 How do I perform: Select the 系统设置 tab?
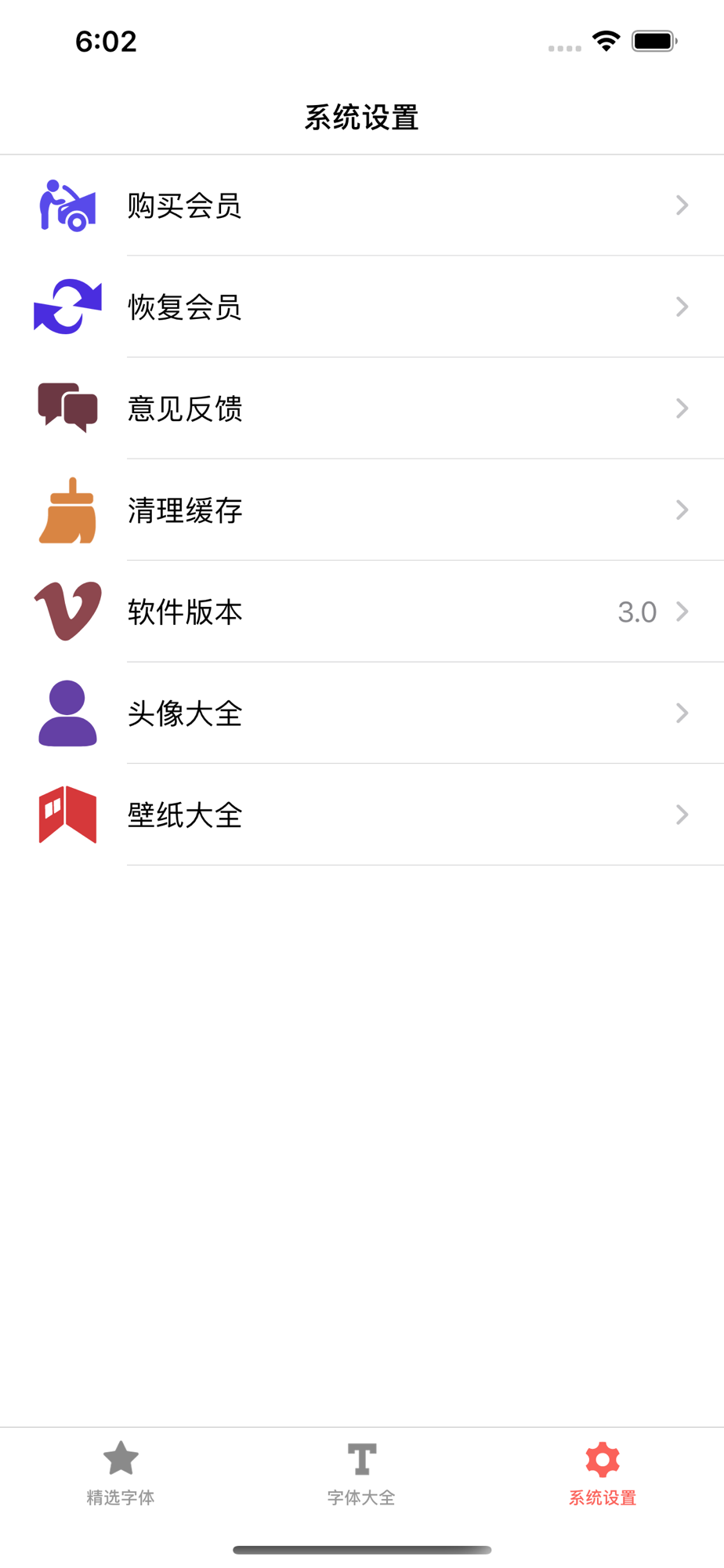(x=603, y=1474)
